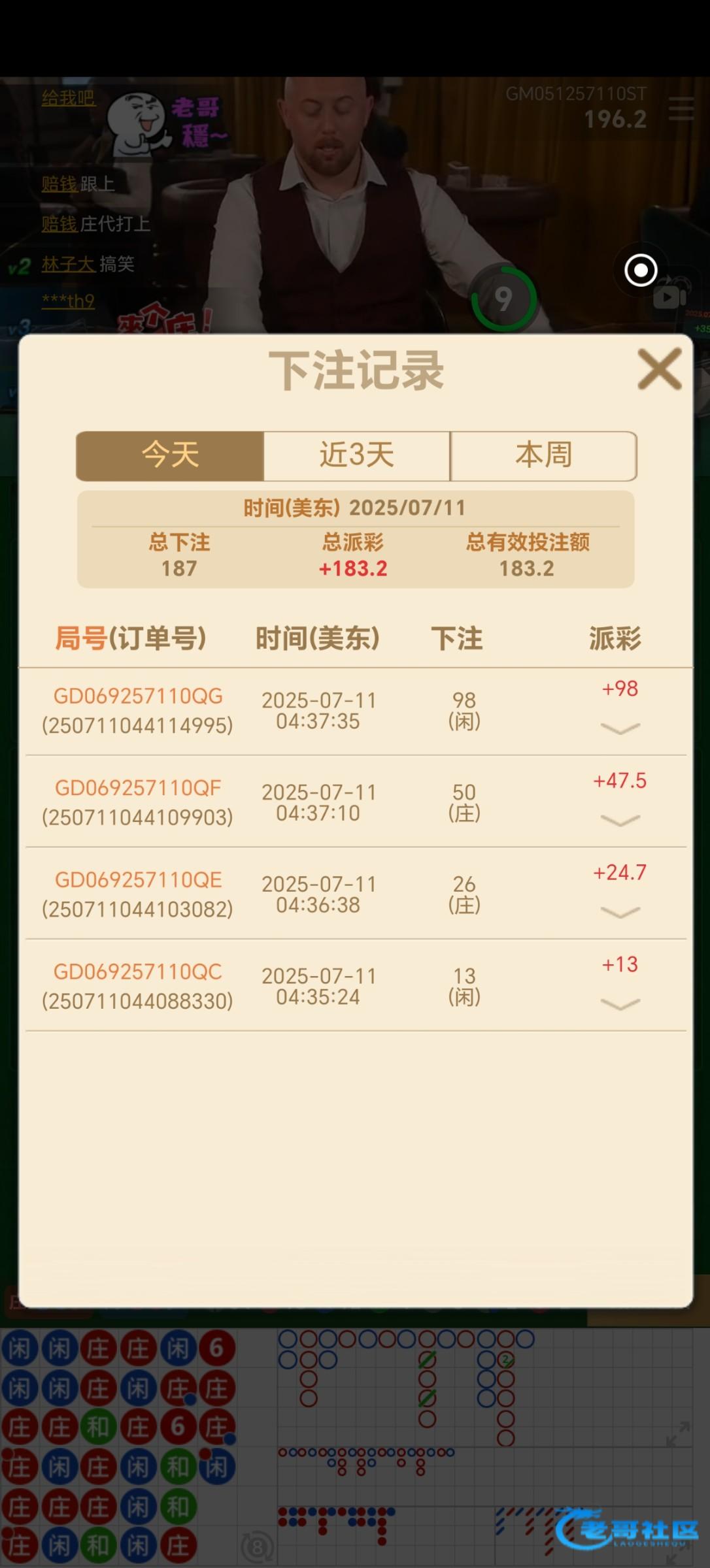Screen dimensions: 710x1568
Task: Open the hamburger menu at top right
Action: point(681,109)
